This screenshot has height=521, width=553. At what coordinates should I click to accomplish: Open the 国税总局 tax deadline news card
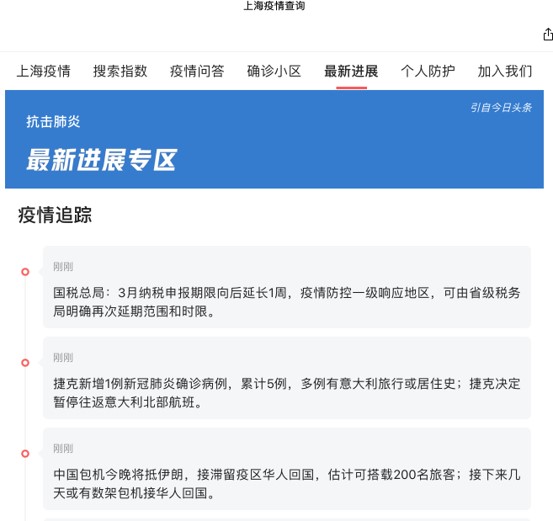tap(287, 287)
